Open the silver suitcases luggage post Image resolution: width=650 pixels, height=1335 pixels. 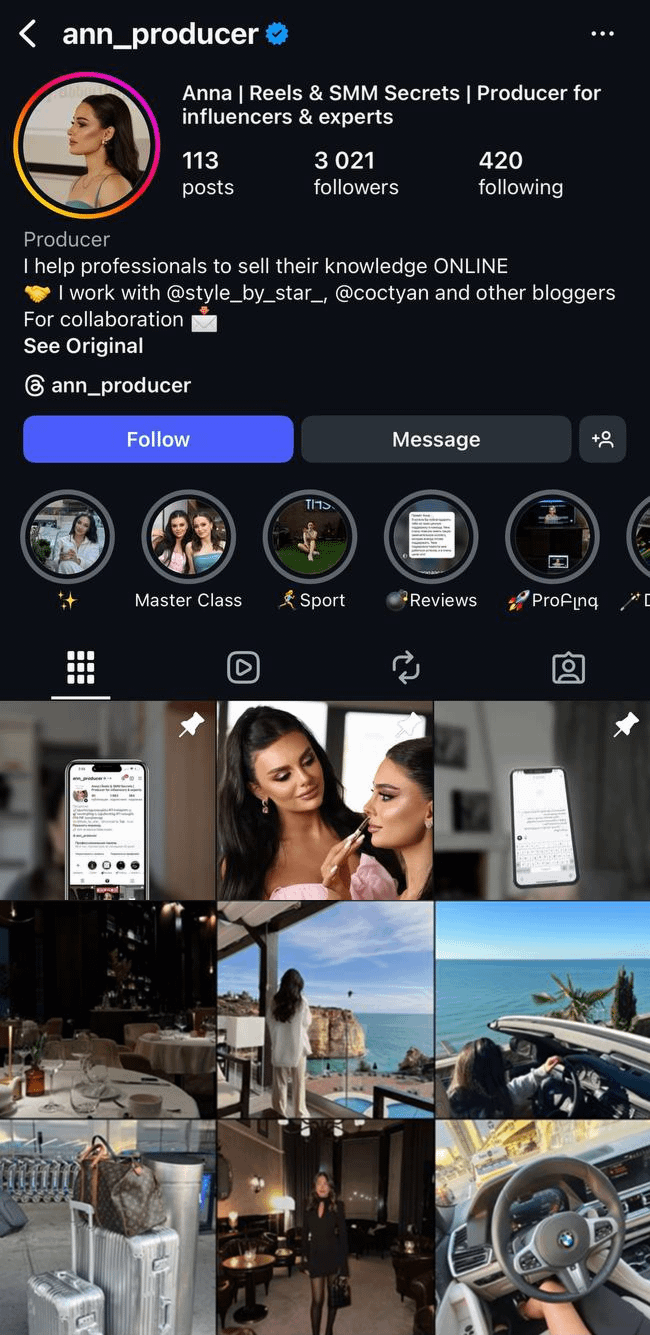(107, 1227)
